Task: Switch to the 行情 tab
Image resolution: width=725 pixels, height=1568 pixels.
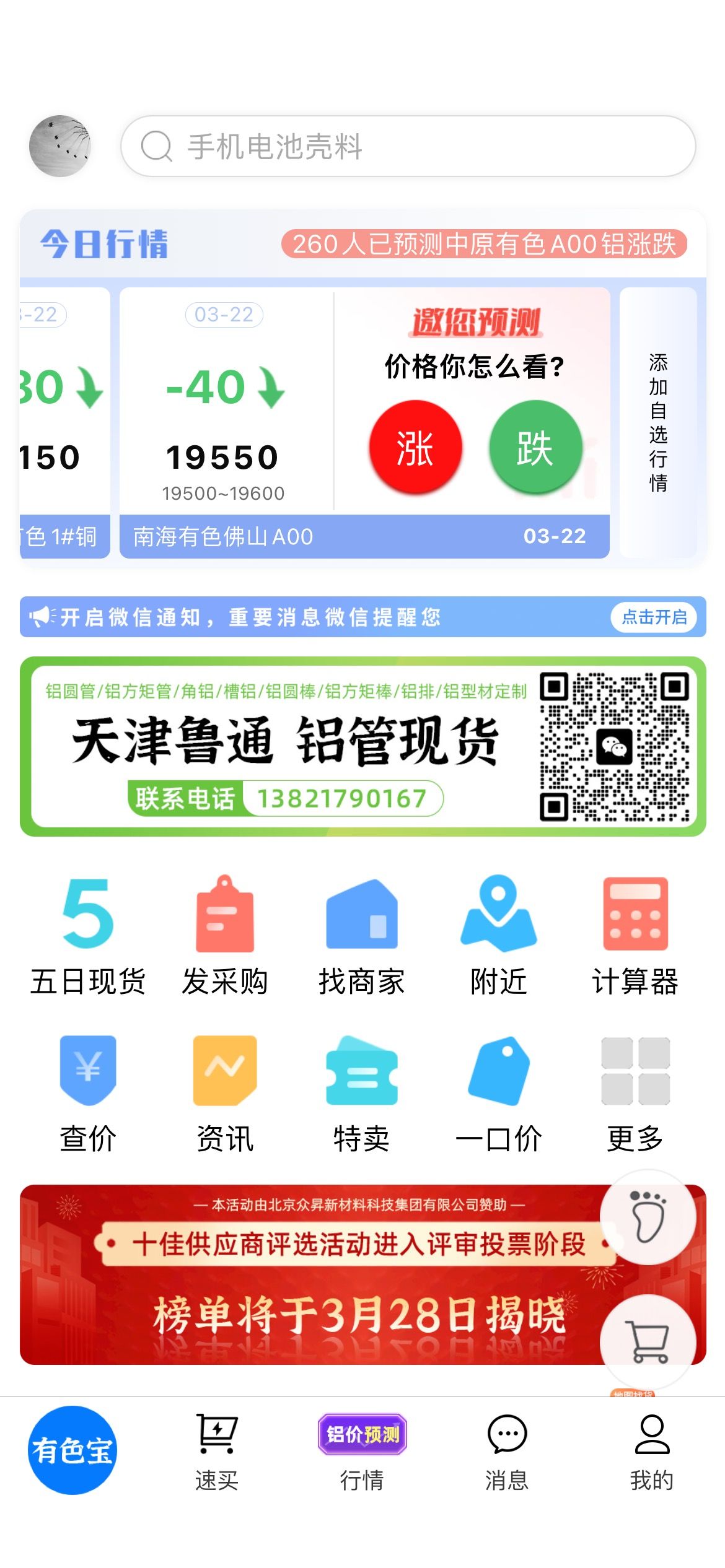Action: pos(362,1452)
